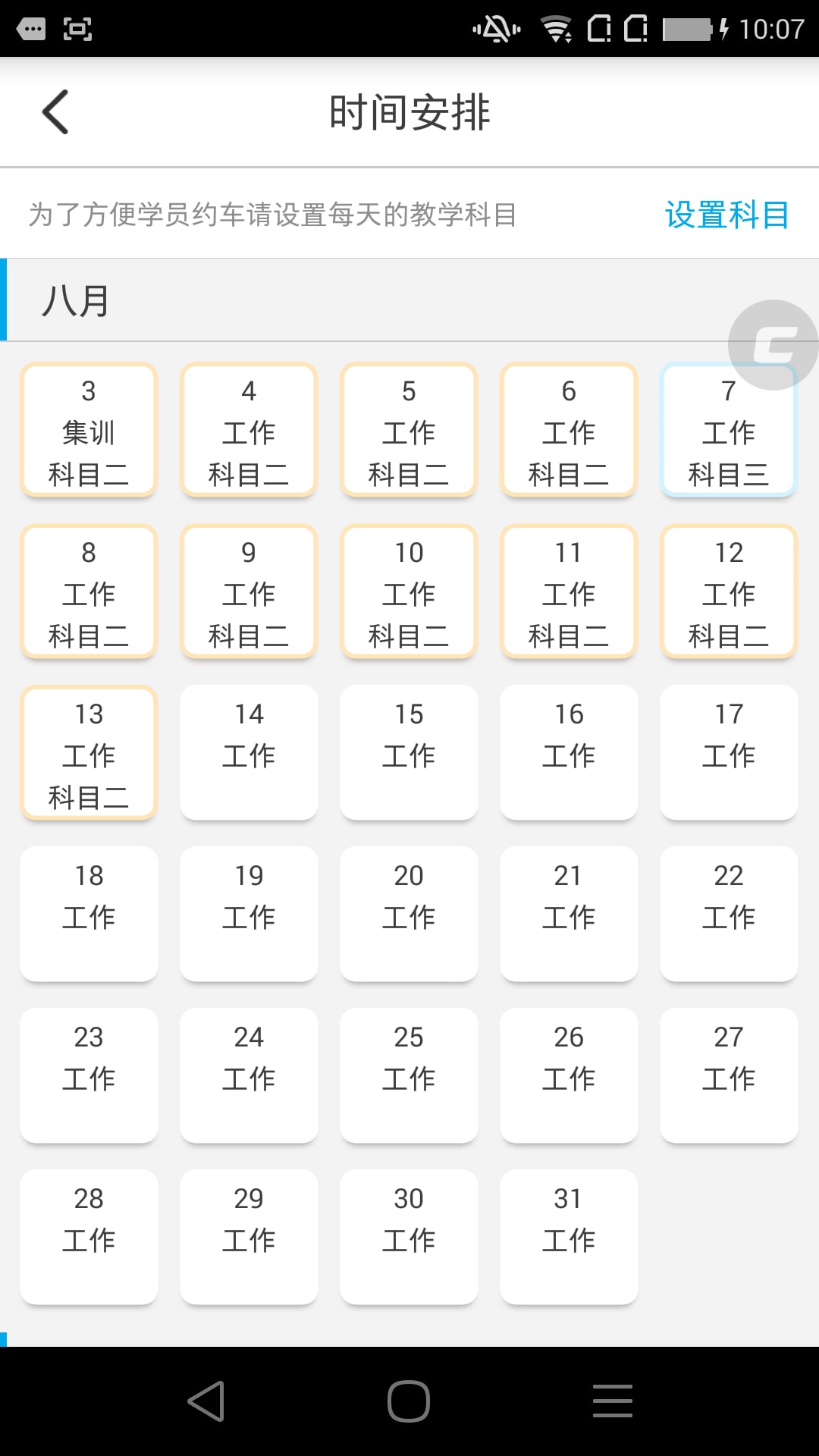Open day 14 in the calendar

(x=249, y=753)
